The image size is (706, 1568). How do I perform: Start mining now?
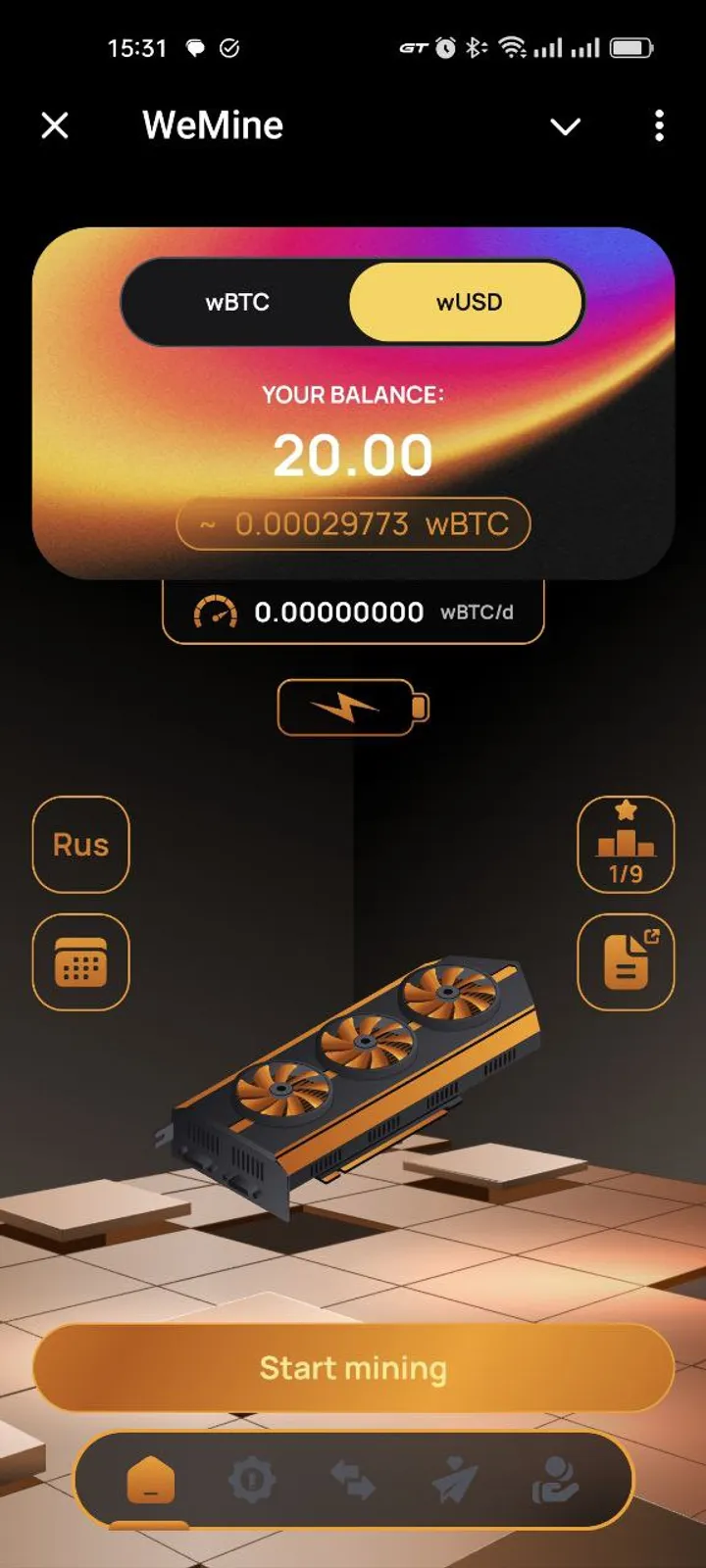pos(353,1368)
